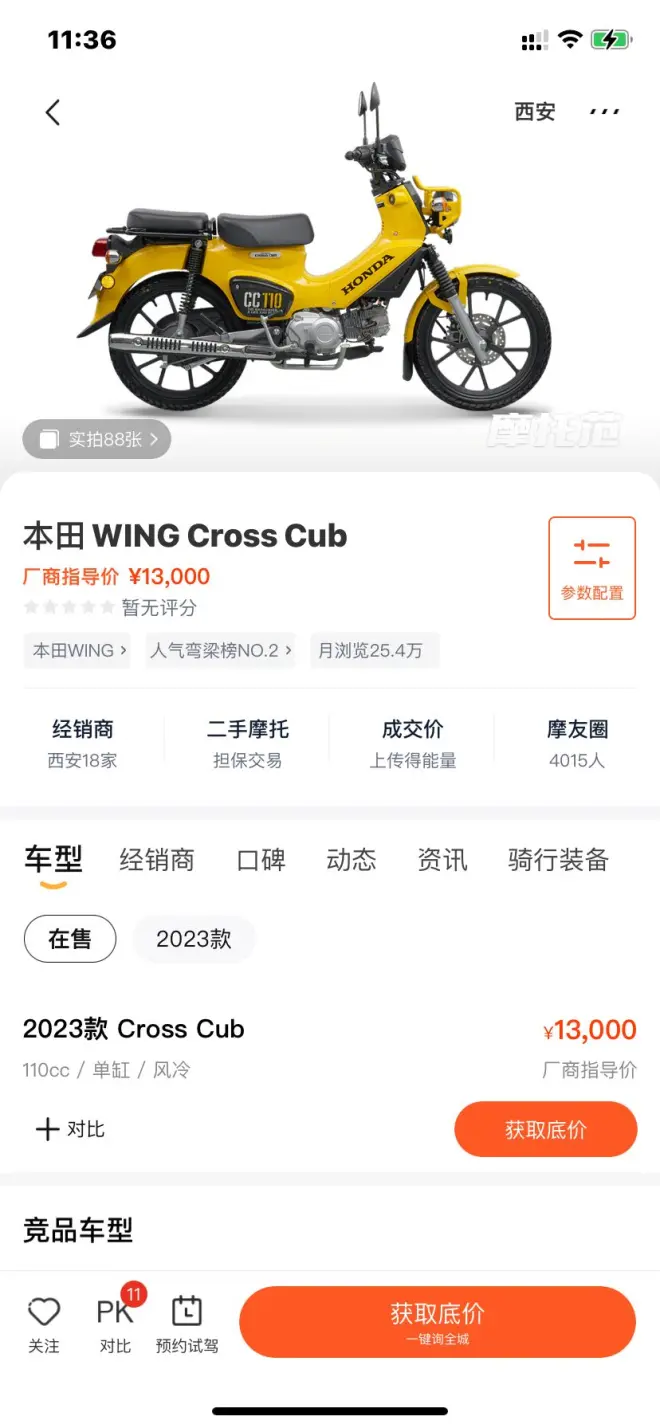
Task: Change city from 西安
Action: click(534, 112)
